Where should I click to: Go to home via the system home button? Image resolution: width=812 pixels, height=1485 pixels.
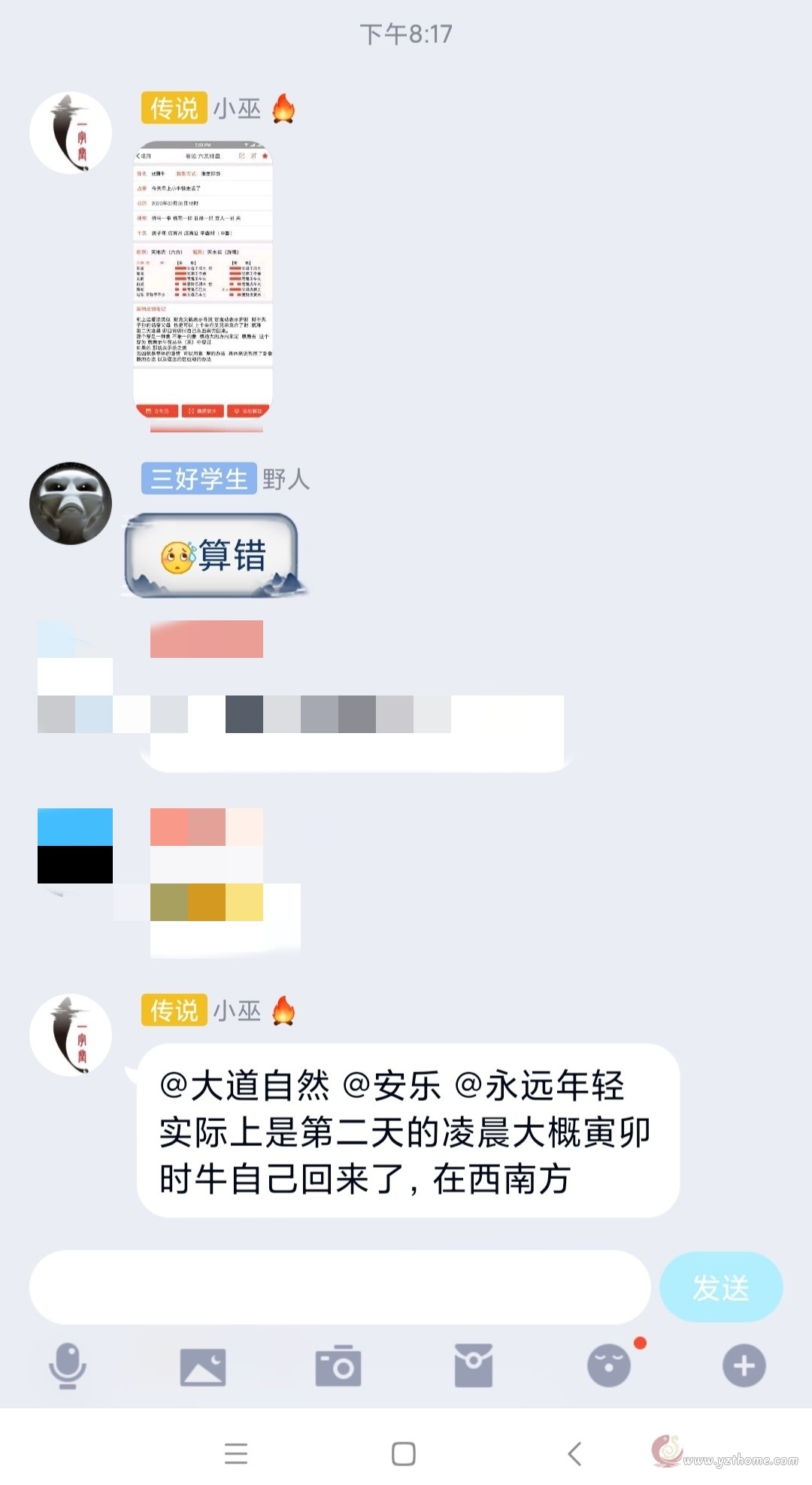[404, 1453]
